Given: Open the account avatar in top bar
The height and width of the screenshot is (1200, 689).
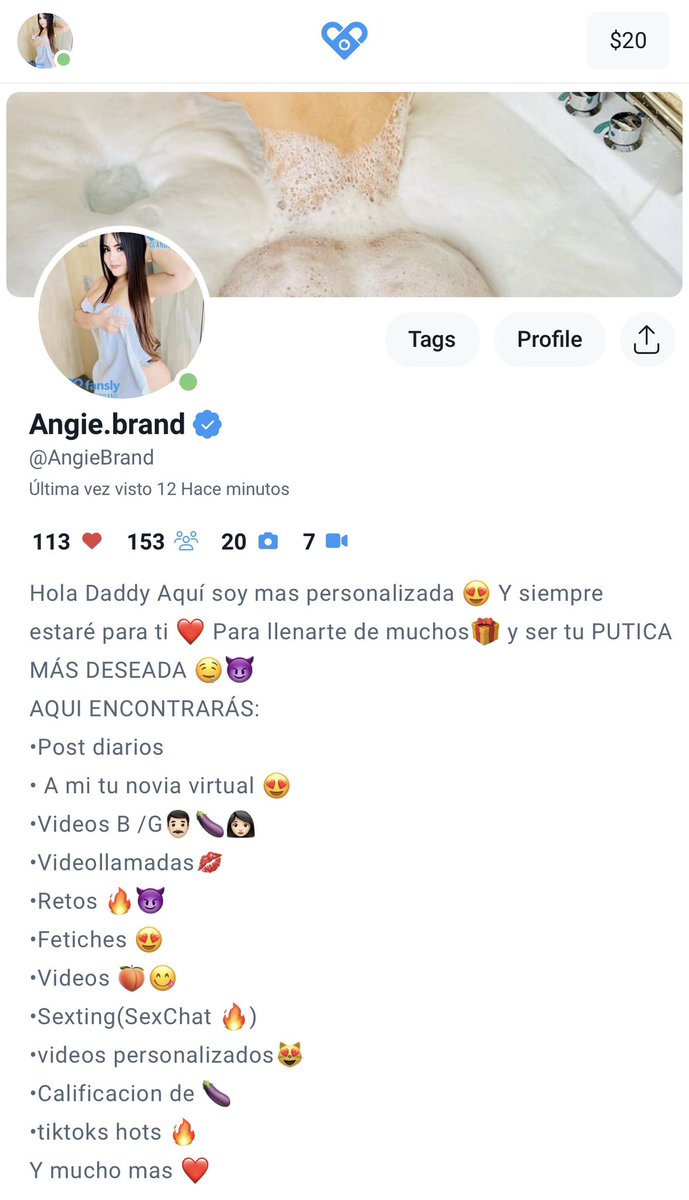Looking at the screenshot, I should point(45,40).
